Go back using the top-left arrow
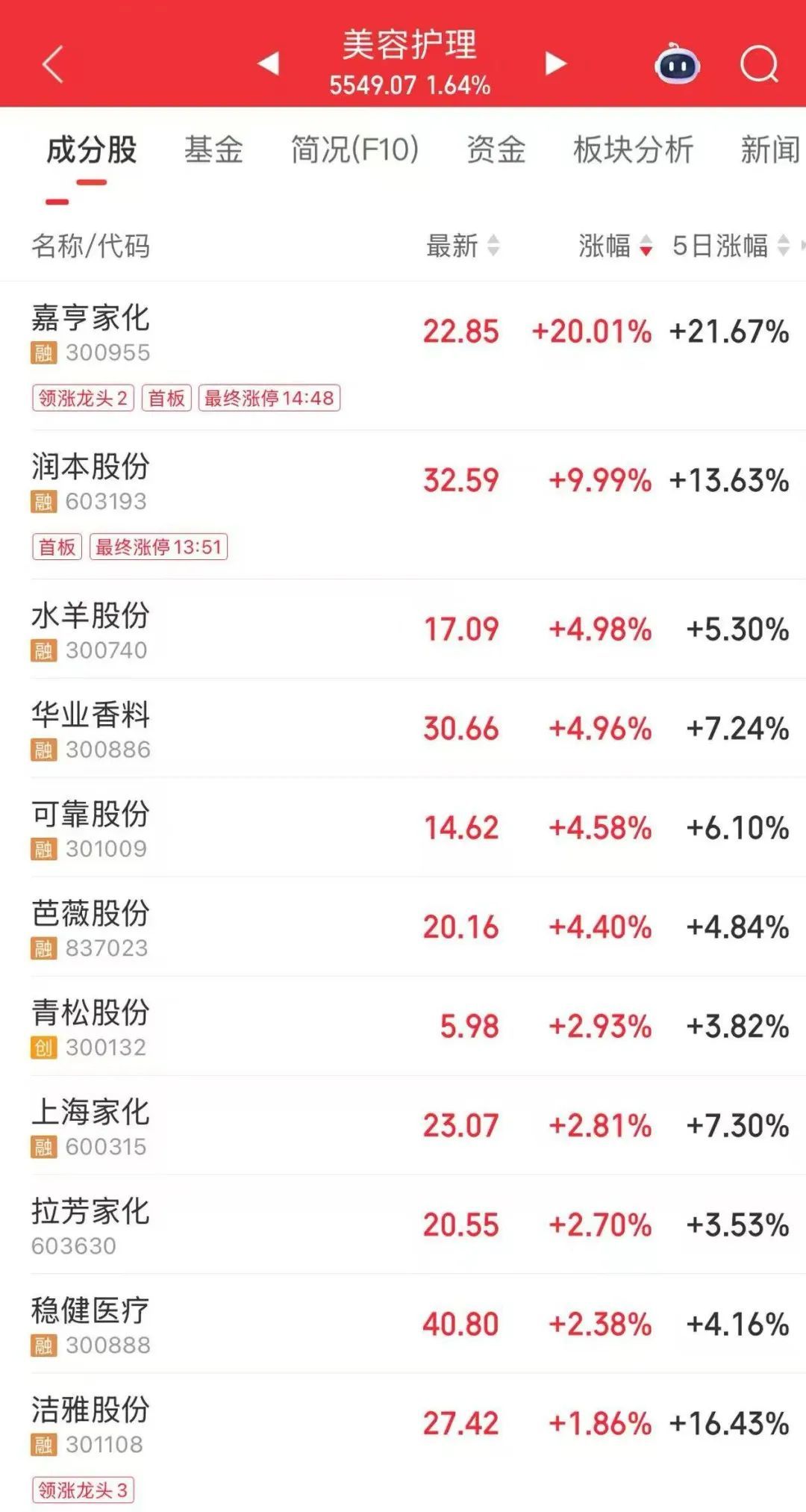806x1512 pixels. point(52,64)
